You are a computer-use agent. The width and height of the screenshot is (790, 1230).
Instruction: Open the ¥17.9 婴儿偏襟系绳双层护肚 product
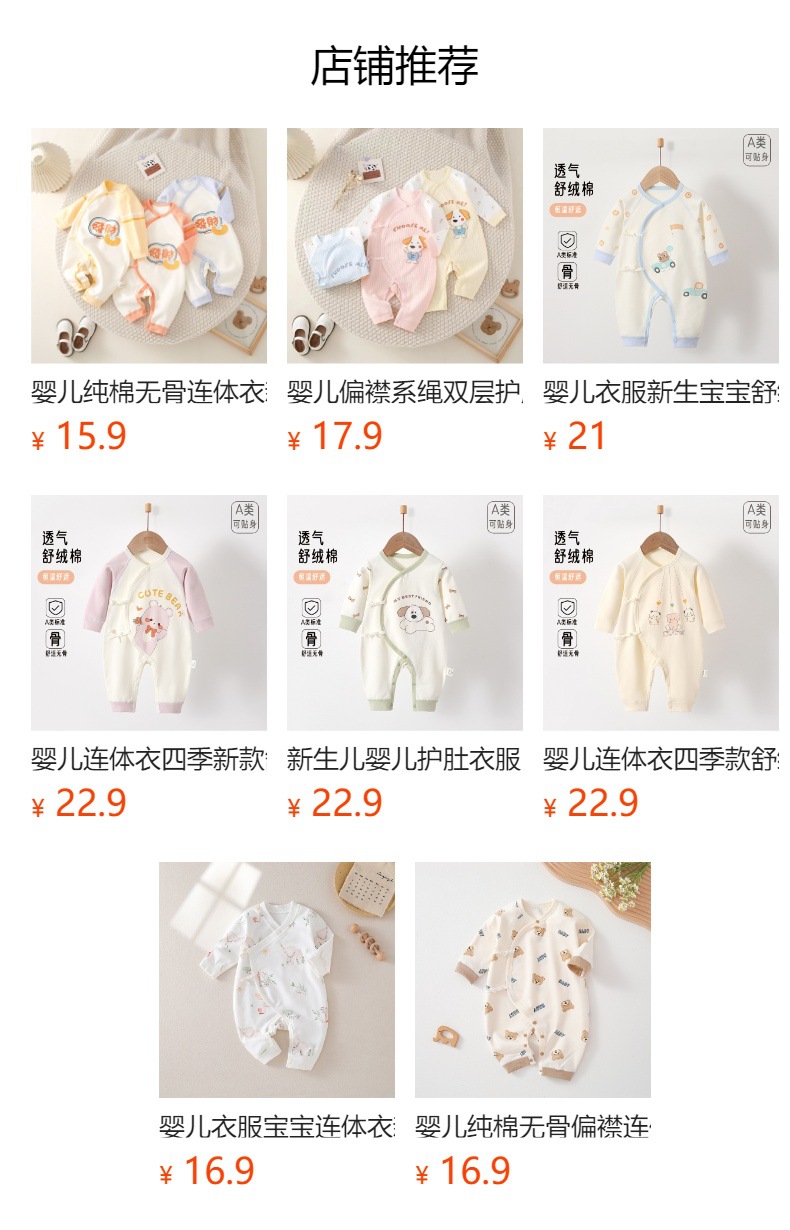click(404, 246)
